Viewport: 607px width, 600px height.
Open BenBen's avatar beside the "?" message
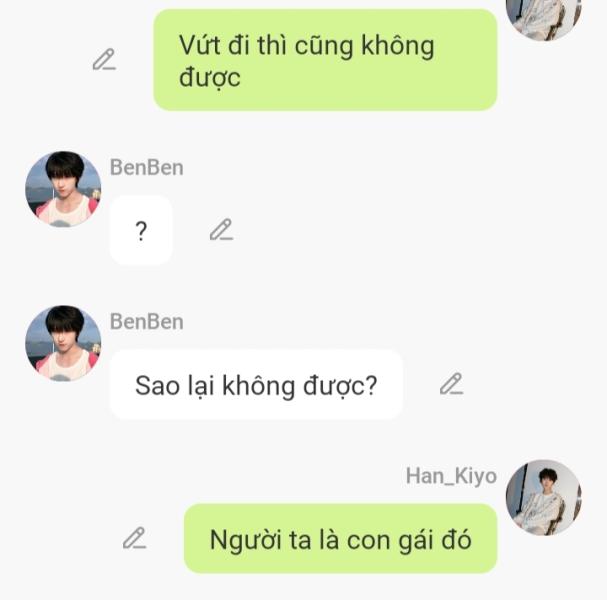tap(63, 189)
